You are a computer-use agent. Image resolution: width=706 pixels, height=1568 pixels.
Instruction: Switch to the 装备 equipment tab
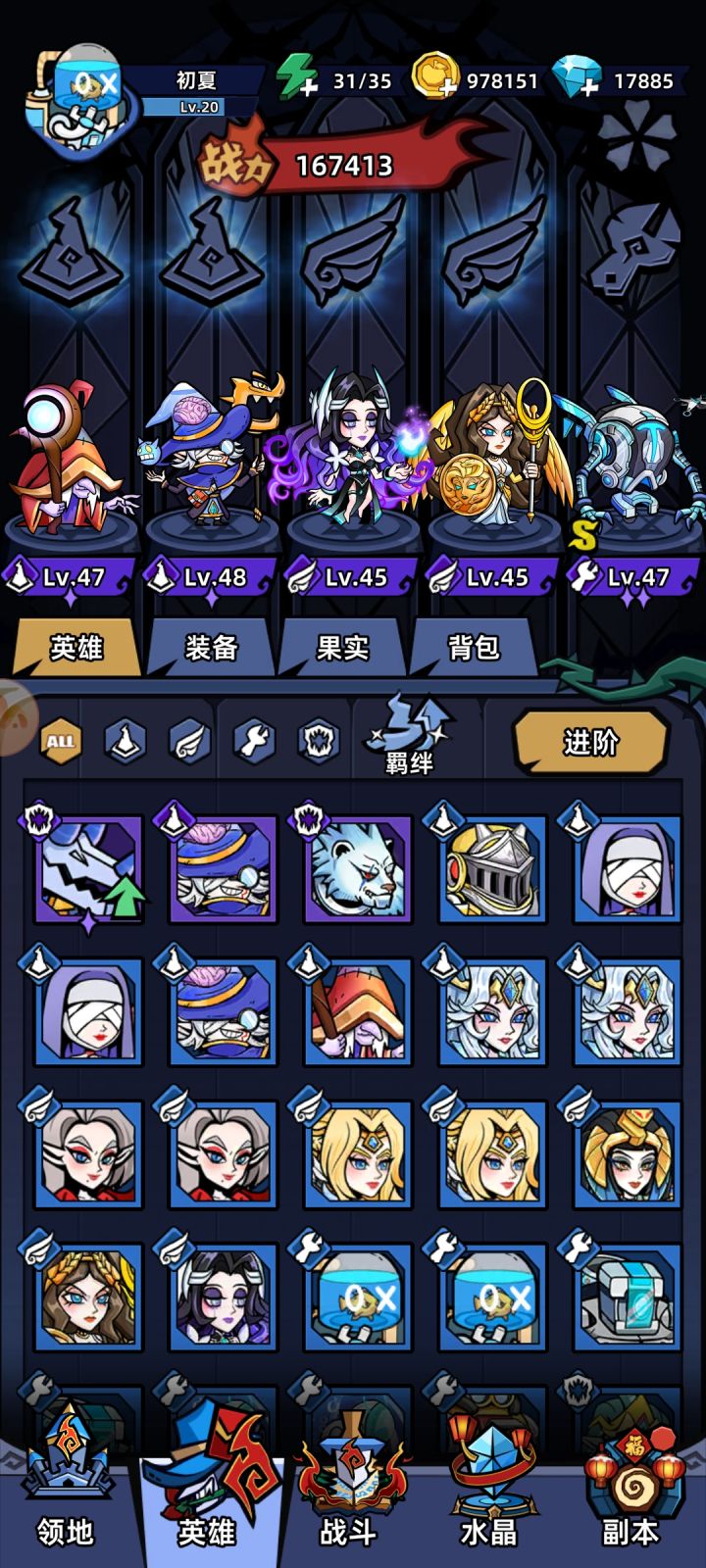click(x=215, y=648)
